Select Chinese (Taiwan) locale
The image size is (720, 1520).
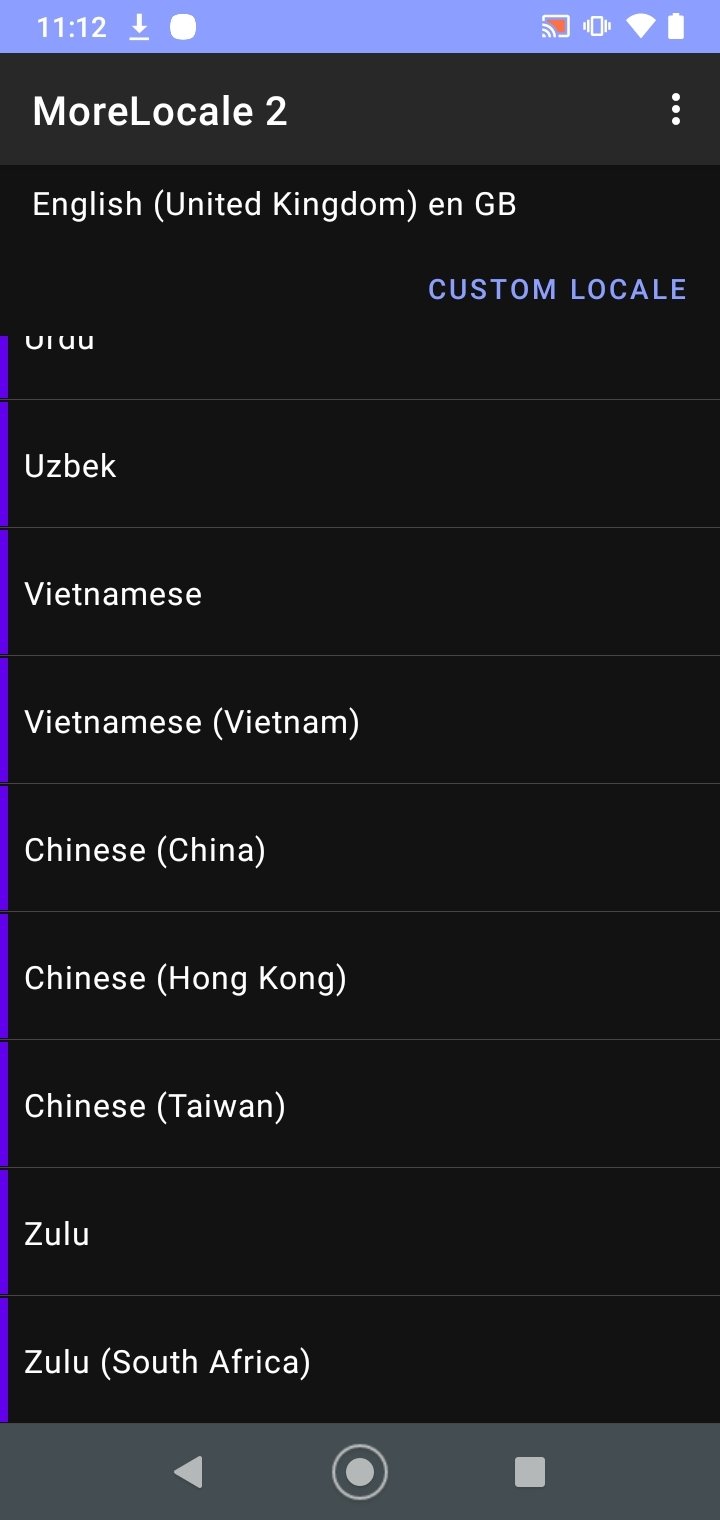coord(360,1105)
